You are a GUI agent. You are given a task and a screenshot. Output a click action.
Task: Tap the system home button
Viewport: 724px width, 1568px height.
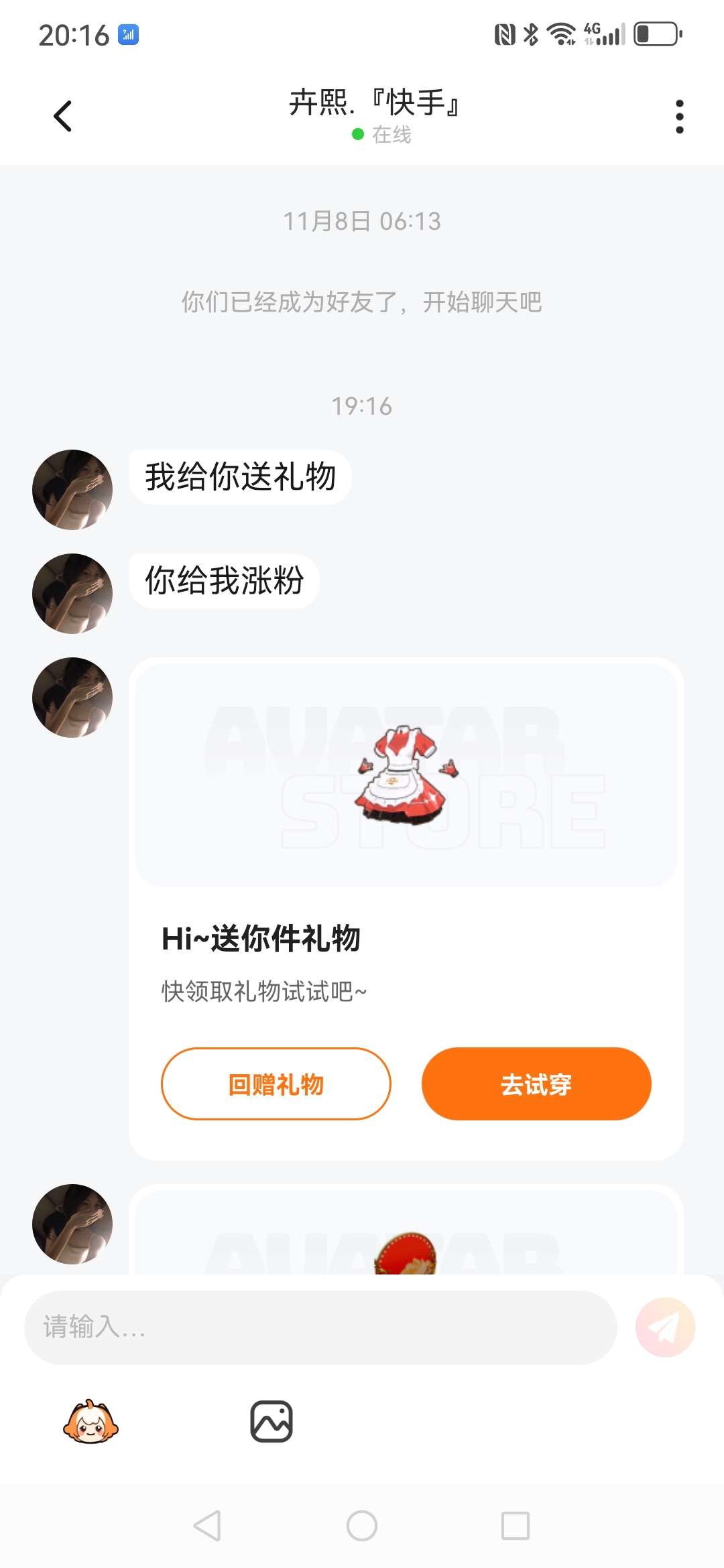[x=361, y=1526]
